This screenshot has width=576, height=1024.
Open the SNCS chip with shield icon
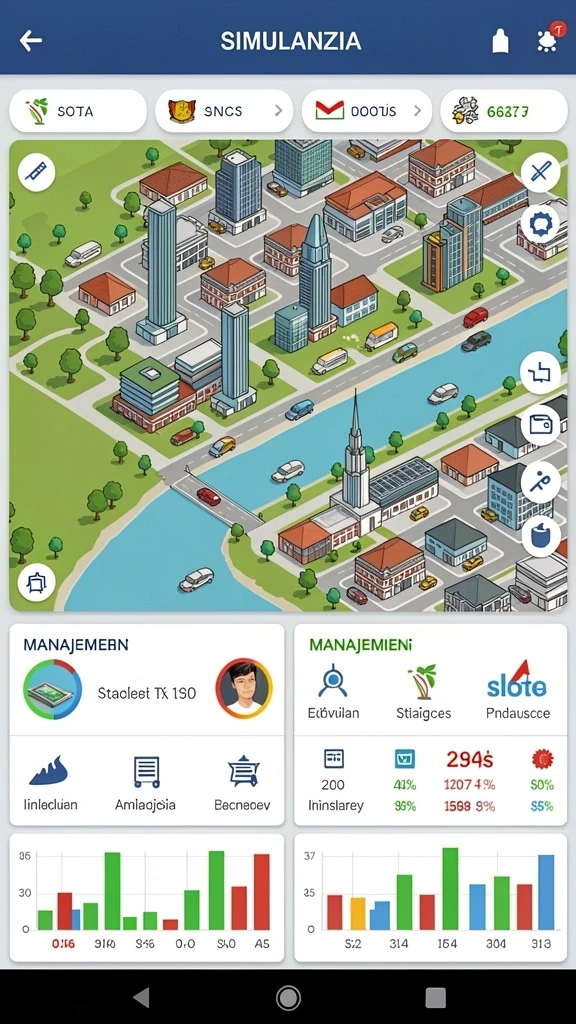[224, 111]
